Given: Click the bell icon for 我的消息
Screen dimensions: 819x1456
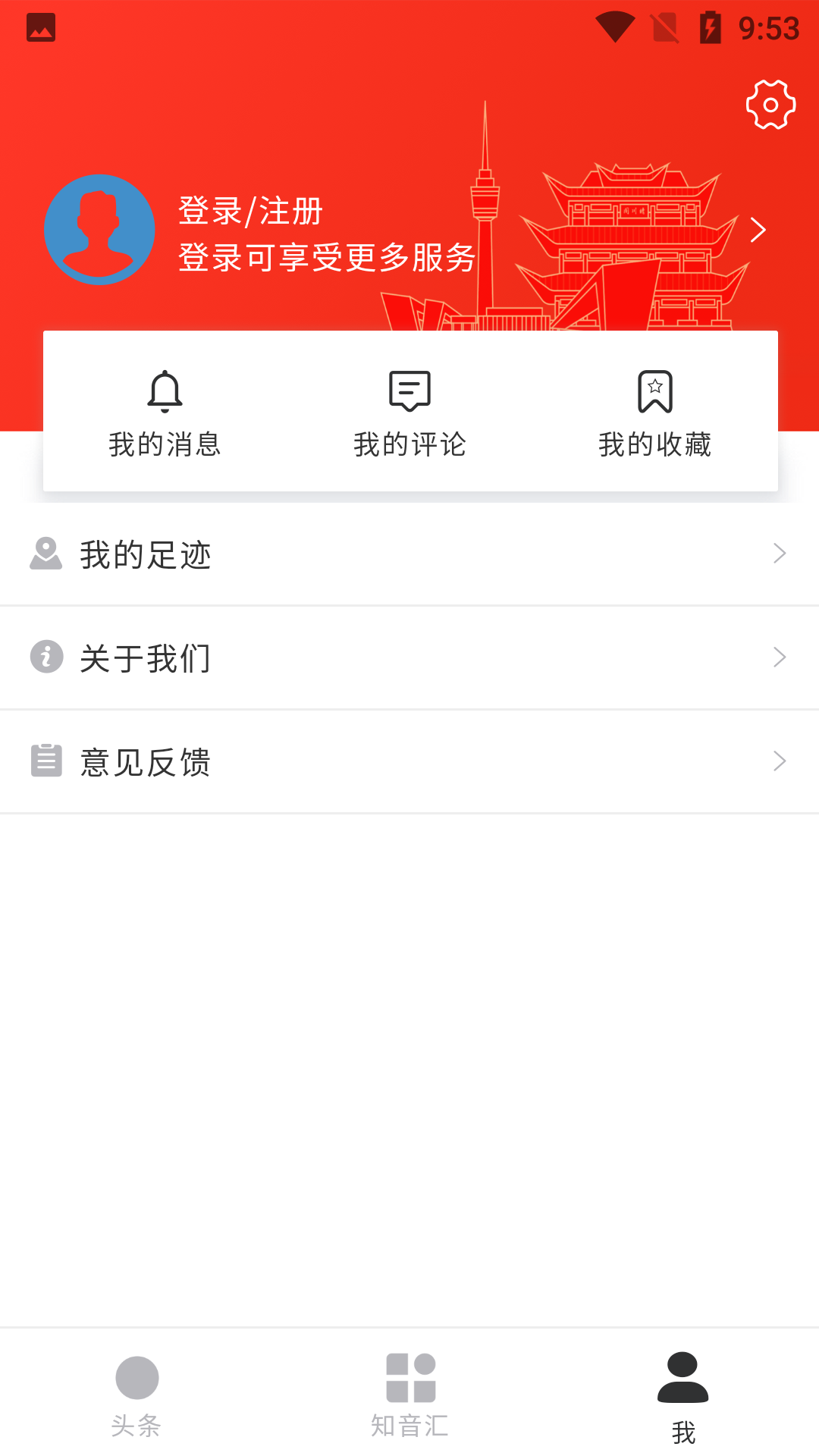Looking at the screenshot, I should pyautogui.click(x=165, y=391).
